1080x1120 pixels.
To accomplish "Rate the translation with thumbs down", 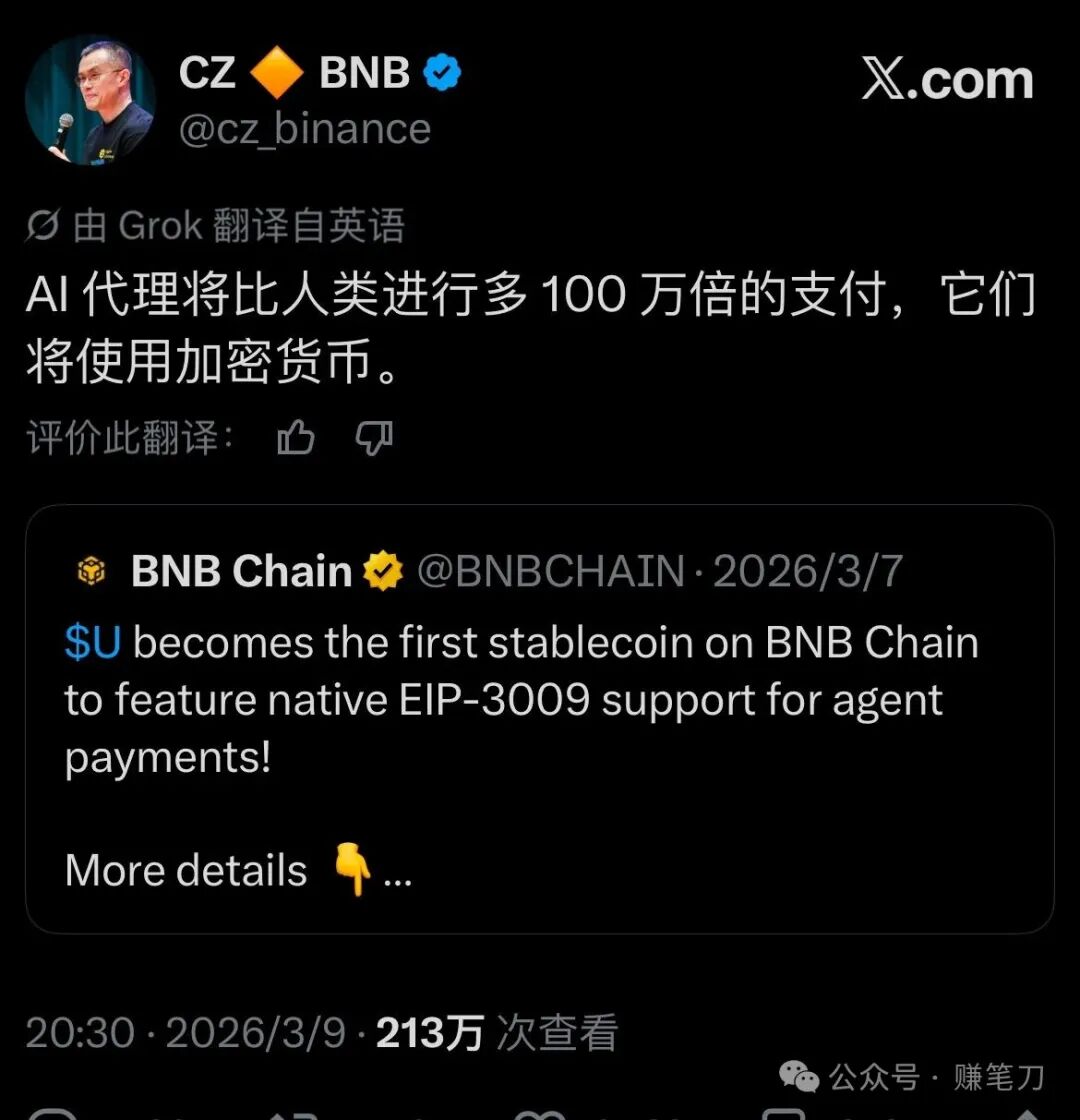I will [x=375, y=438].
